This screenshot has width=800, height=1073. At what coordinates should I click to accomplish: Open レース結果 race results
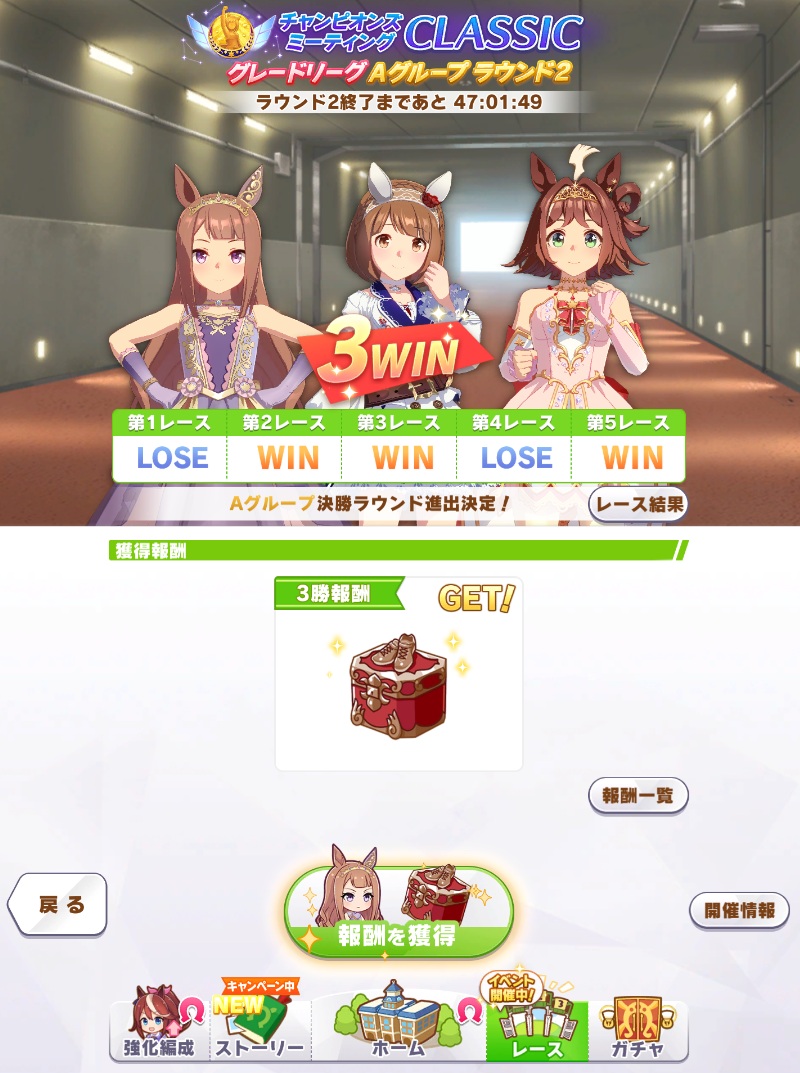tap(638, 505)
